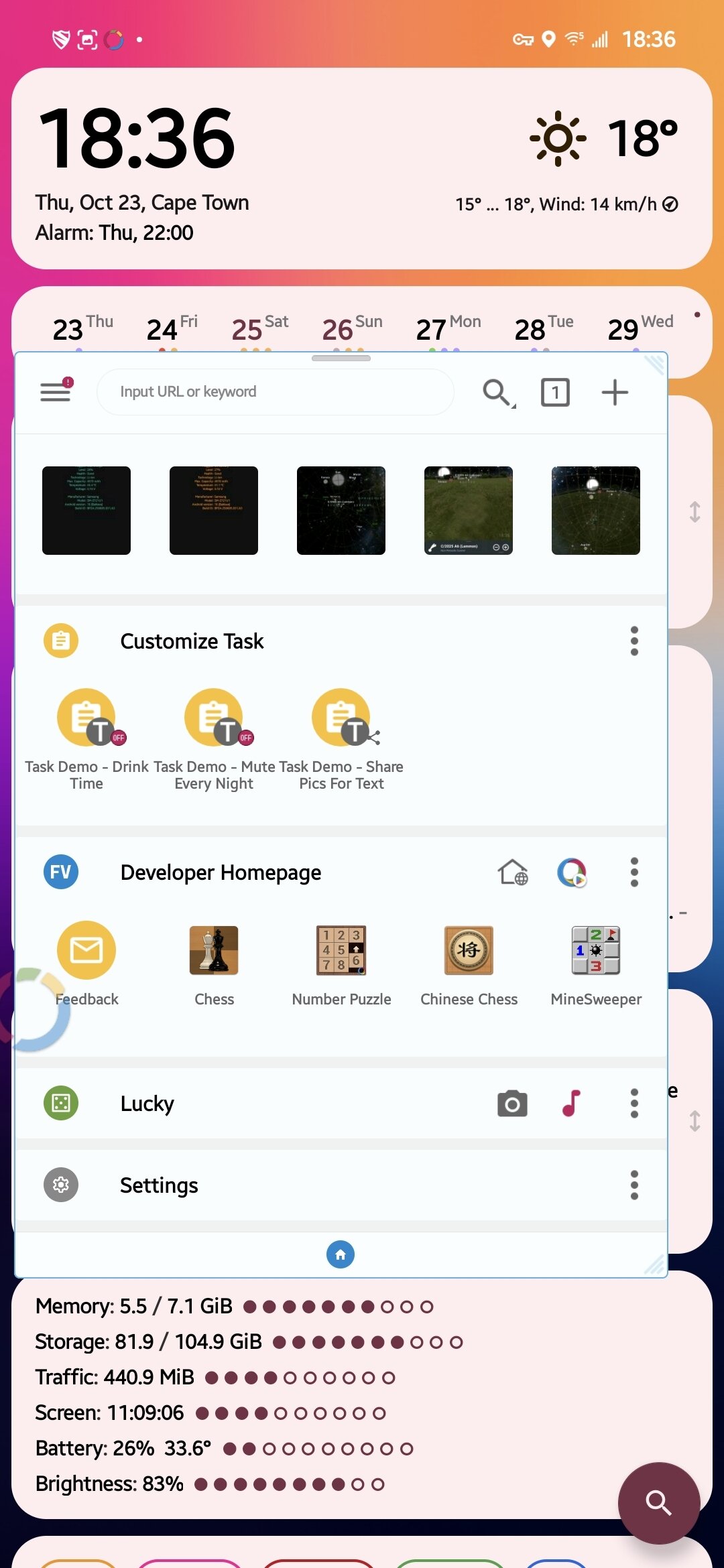Tap the home icon on Developer Homepage row
The height and width of the screenshot is (1568, 724).
coord(514,872)
